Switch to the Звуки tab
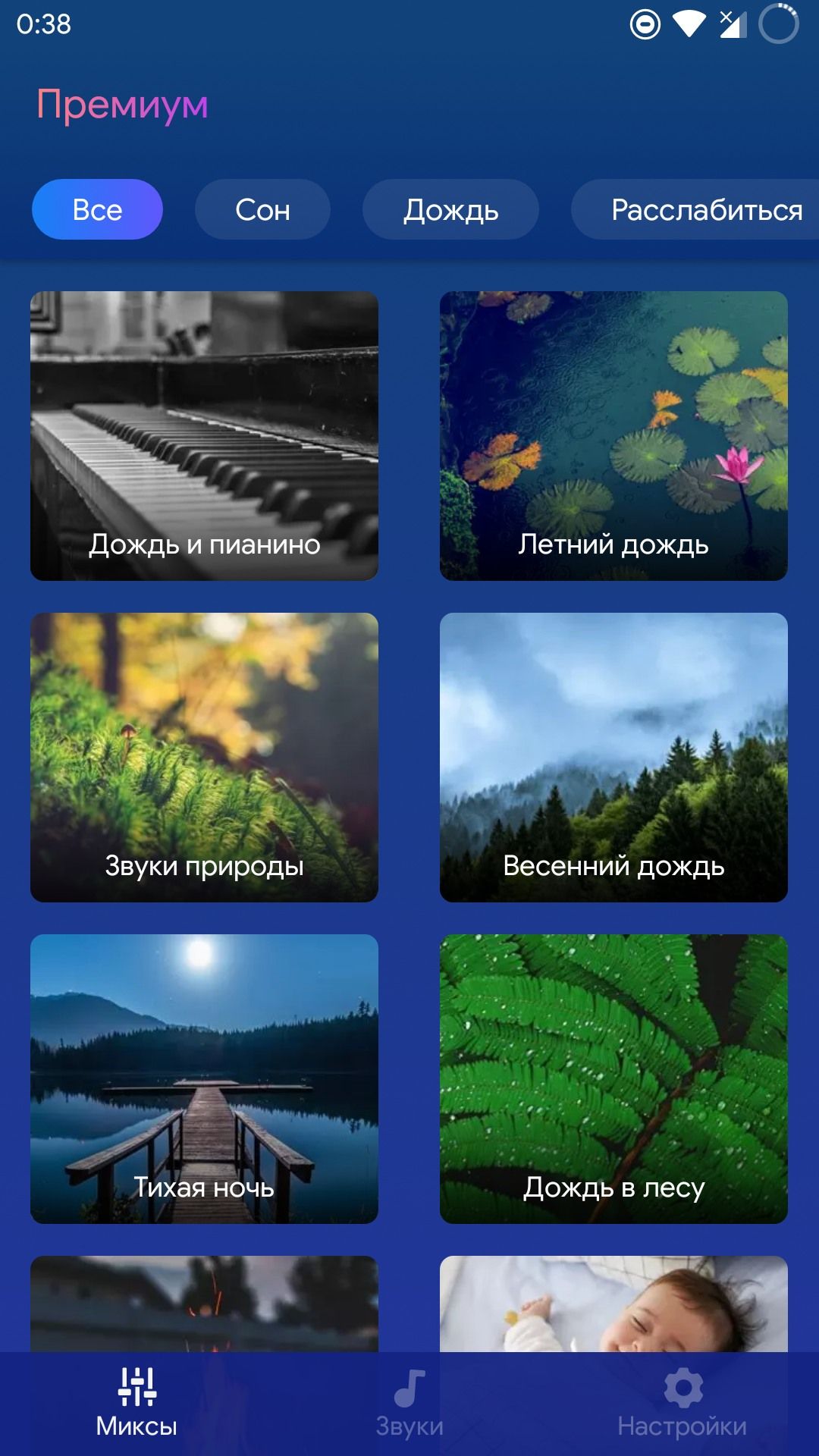The image size is (819, 1456). [409, 1404]
